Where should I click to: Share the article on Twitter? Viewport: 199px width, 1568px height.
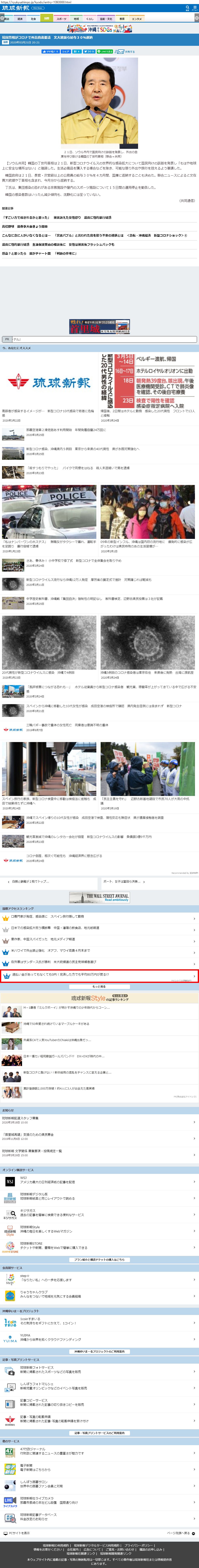(89, 52)
